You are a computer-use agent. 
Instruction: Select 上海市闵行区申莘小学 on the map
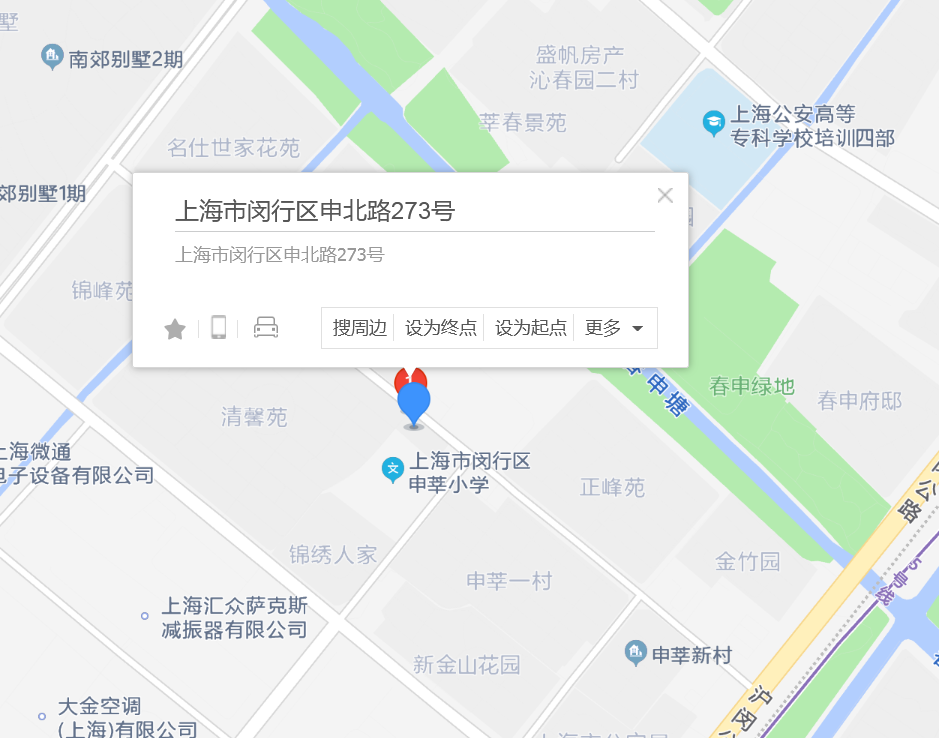pos(394,467)
